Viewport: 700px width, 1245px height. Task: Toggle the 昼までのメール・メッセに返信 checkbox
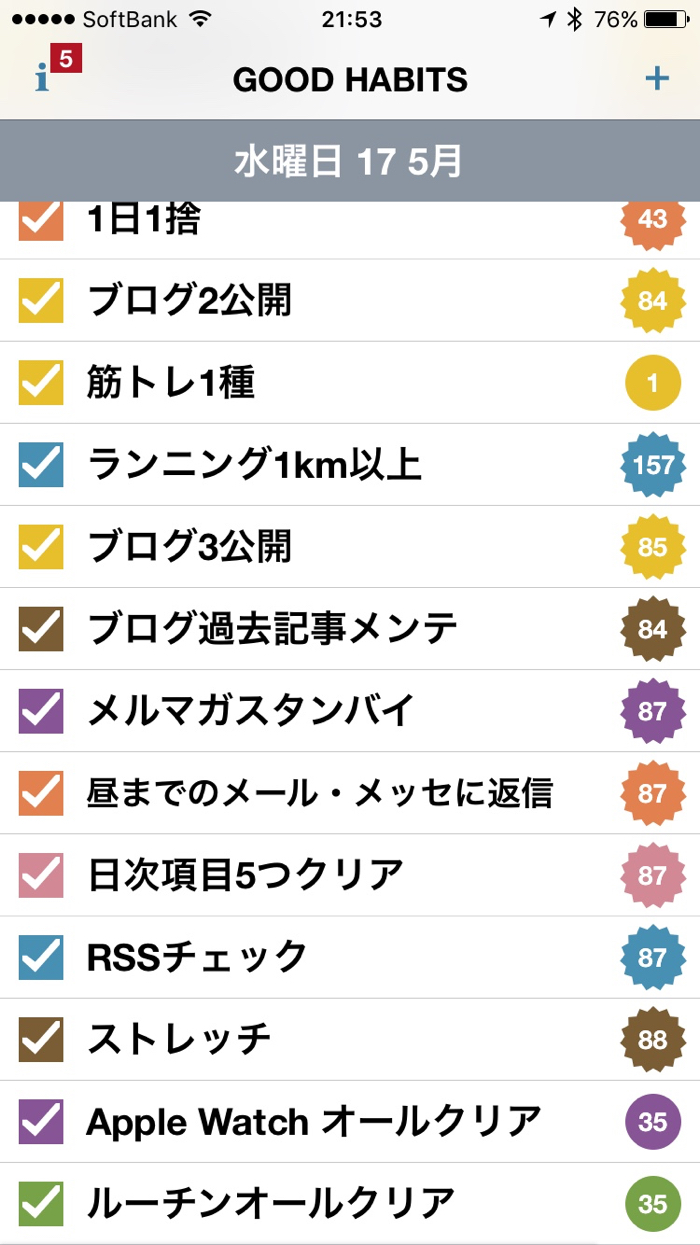click(41, 792)
